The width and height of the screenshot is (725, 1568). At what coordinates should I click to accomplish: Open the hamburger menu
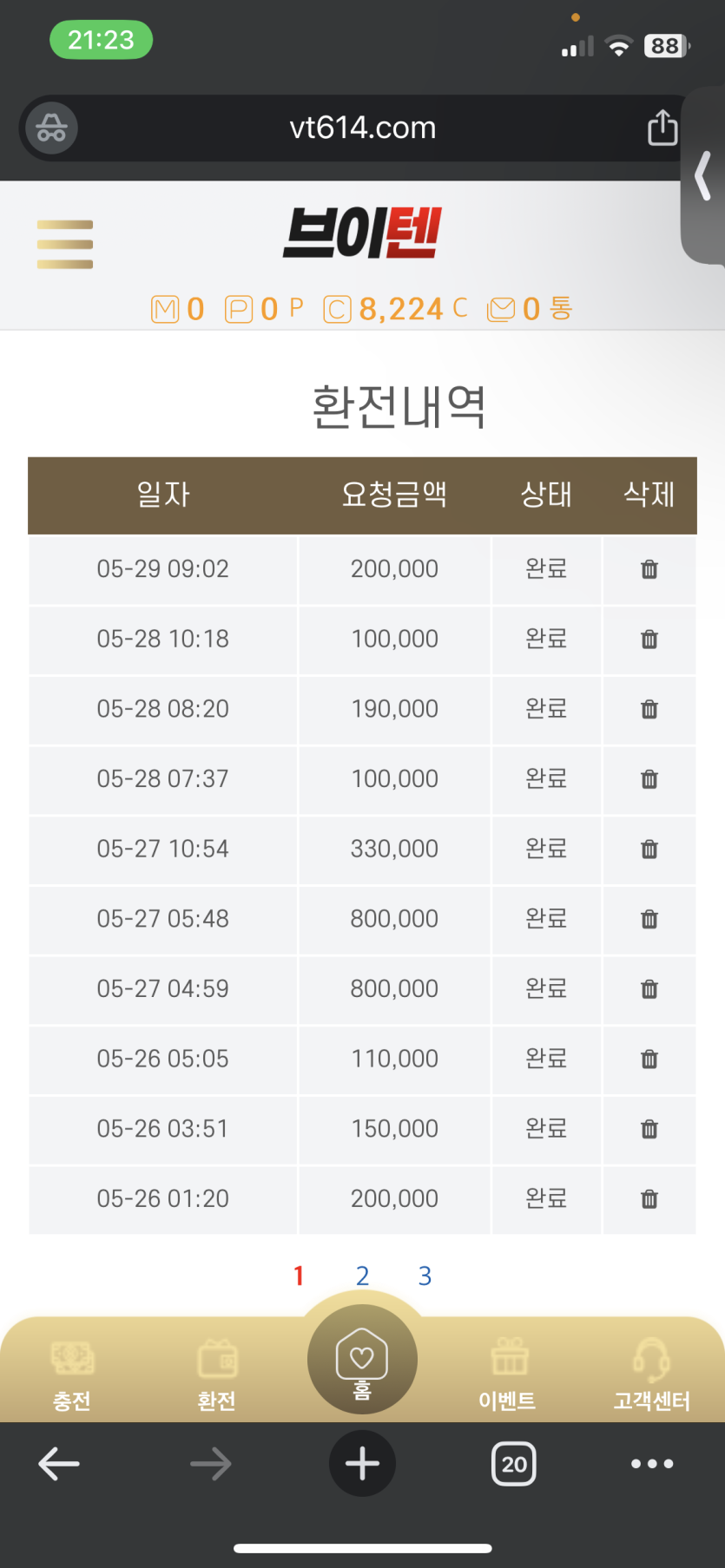tap(65, 245)
